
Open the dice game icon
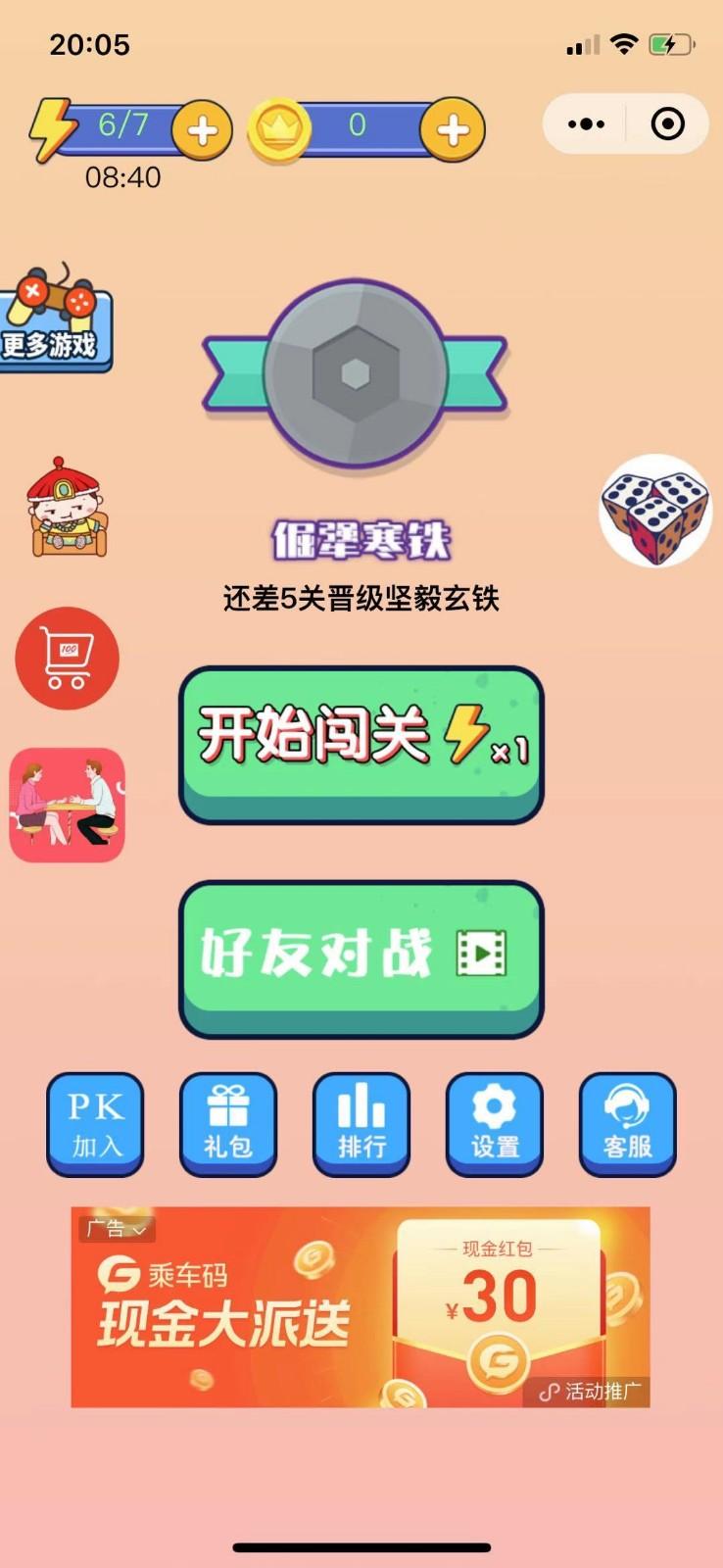click(x=654, y=511)
